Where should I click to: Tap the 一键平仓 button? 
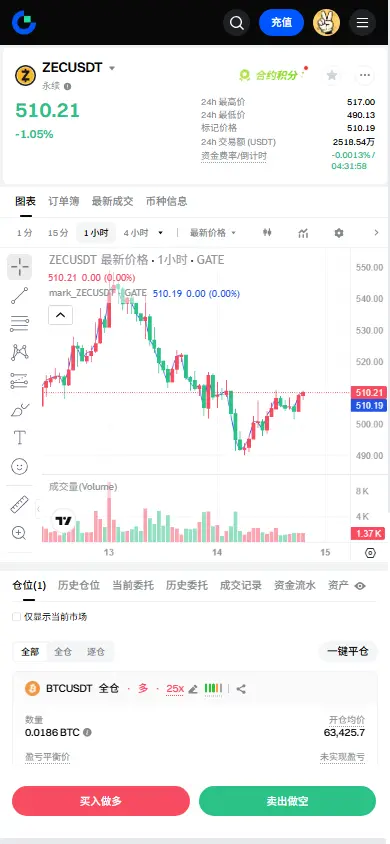(348, 651)
